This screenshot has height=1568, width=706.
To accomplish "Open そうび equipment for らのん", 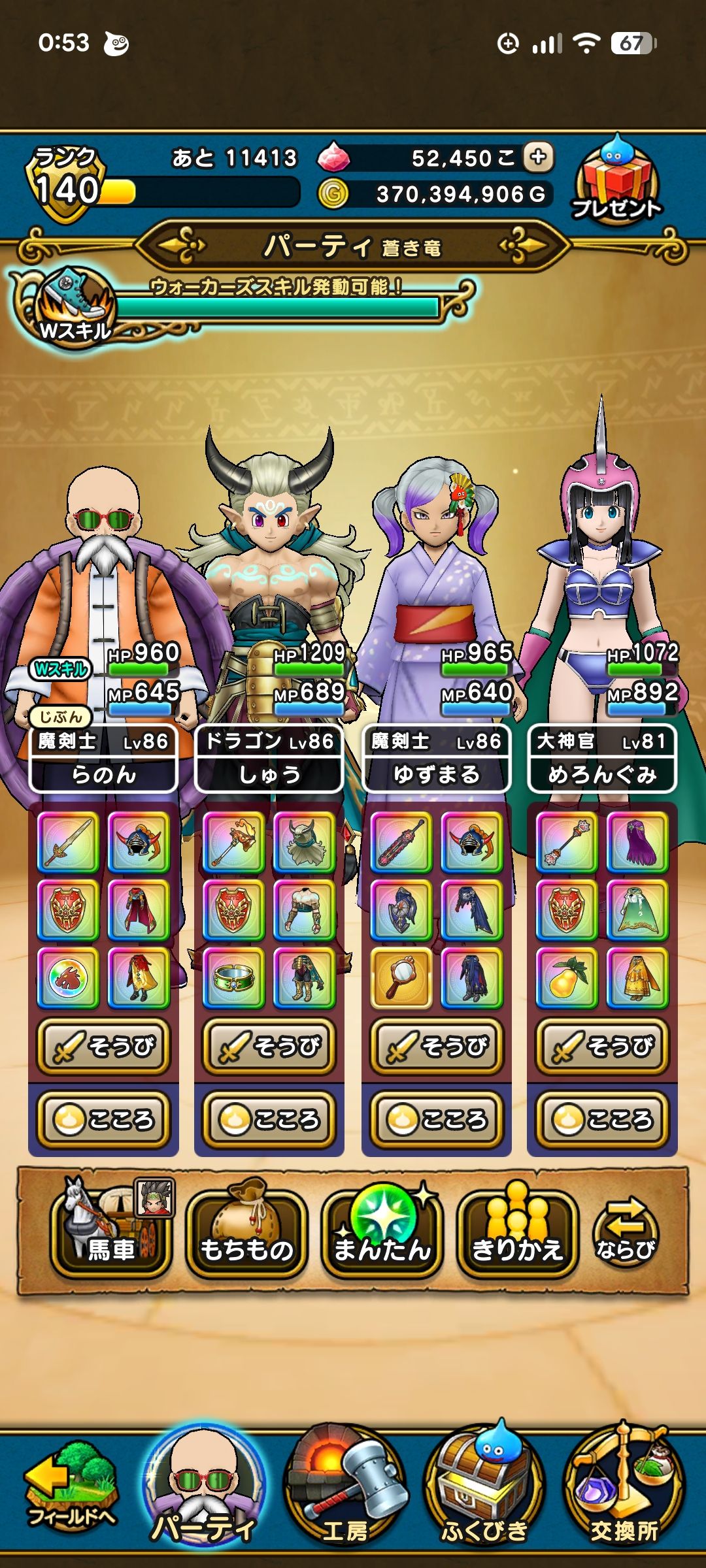I will click(103, 1046).
